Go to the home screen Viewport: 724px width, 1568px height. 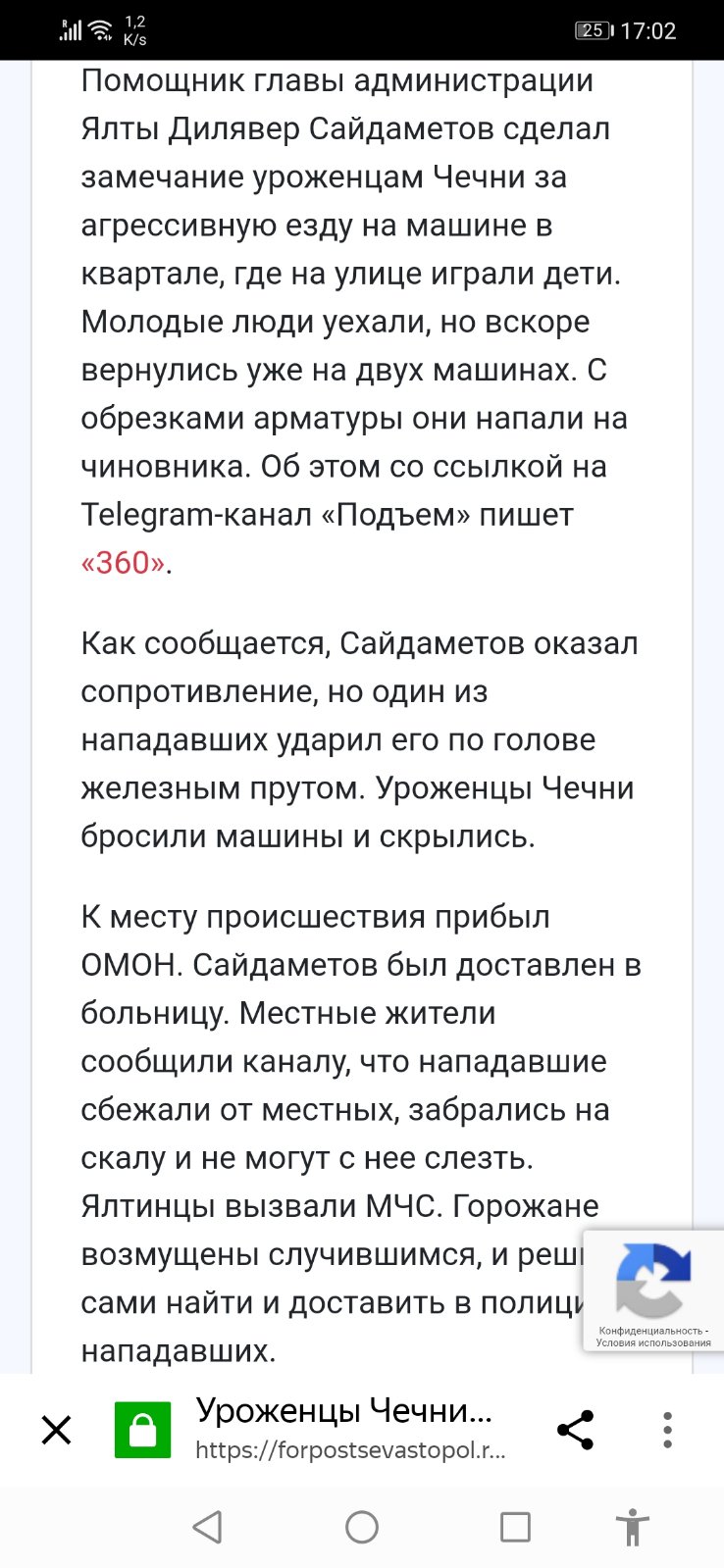tap(362, 1527)
